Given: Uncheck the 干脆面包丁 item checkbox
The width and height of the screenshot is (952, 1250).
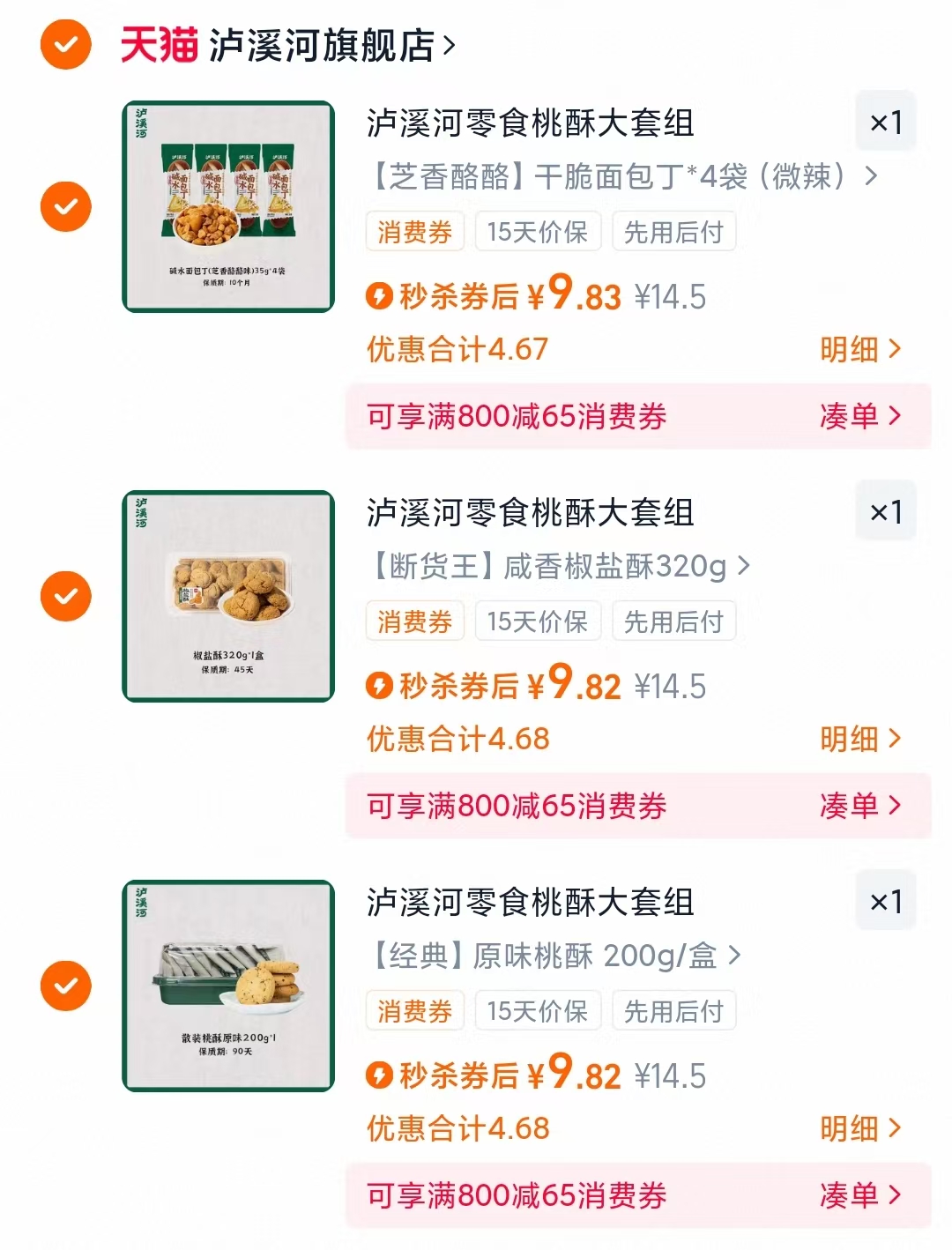Looking at the screenshot, I should coord(65,205).
